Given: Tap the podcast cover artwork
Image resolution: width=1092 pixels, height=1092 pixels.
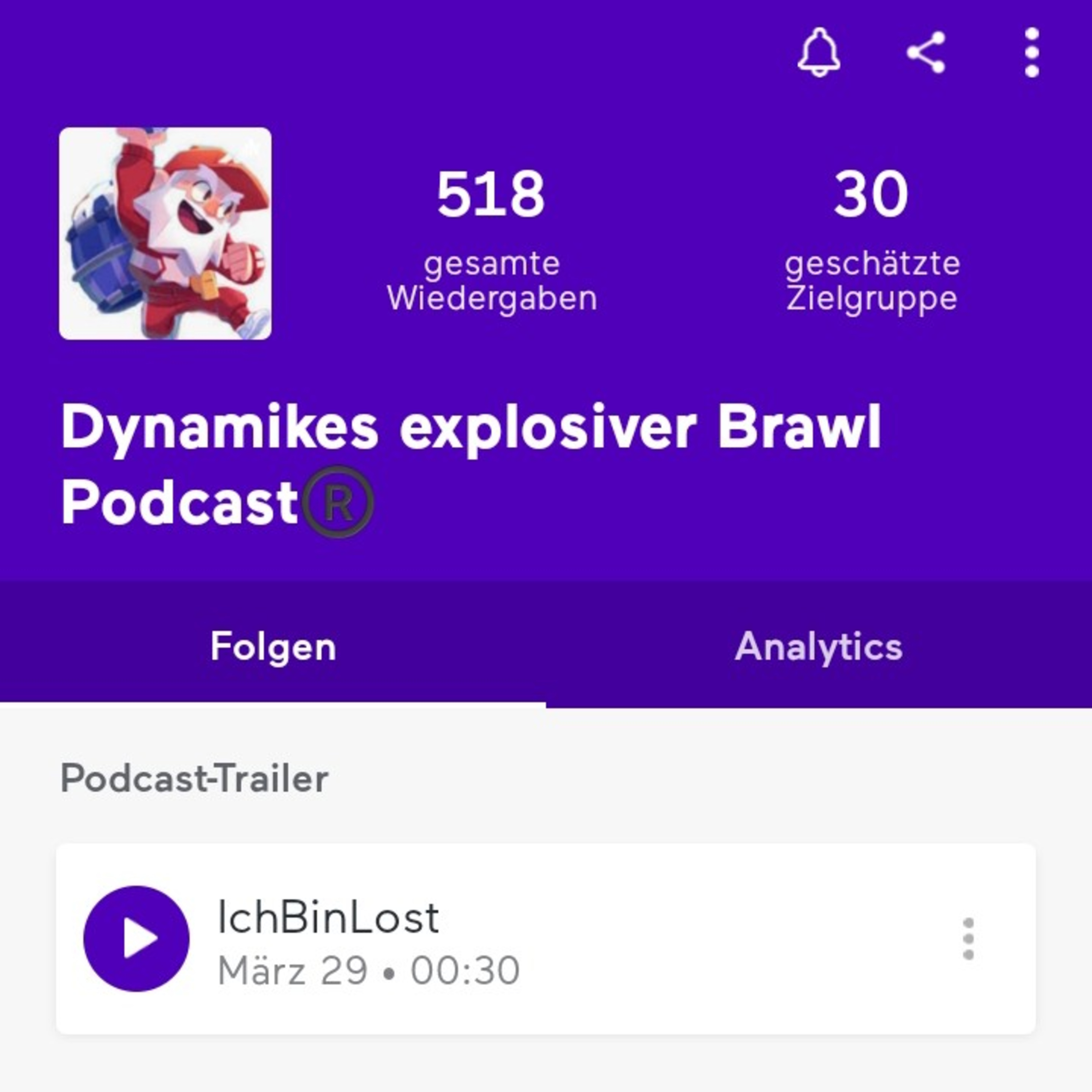Looking at the screenshot, I should click(165, 233).
